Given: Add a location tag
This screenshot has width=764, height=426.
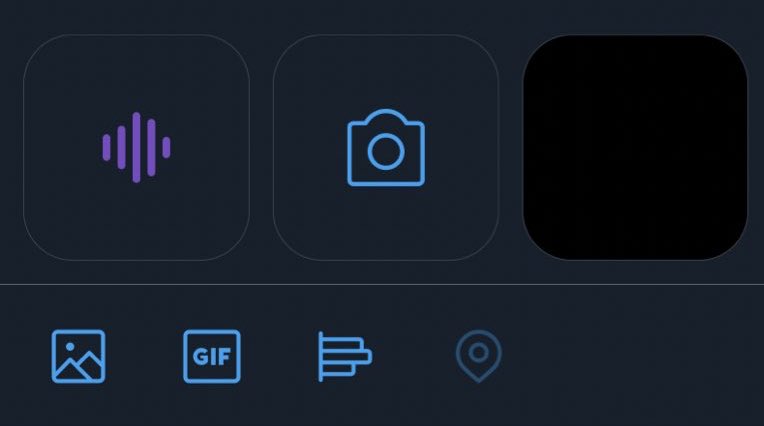Looking at the screenshot, I should coord(478,356).
